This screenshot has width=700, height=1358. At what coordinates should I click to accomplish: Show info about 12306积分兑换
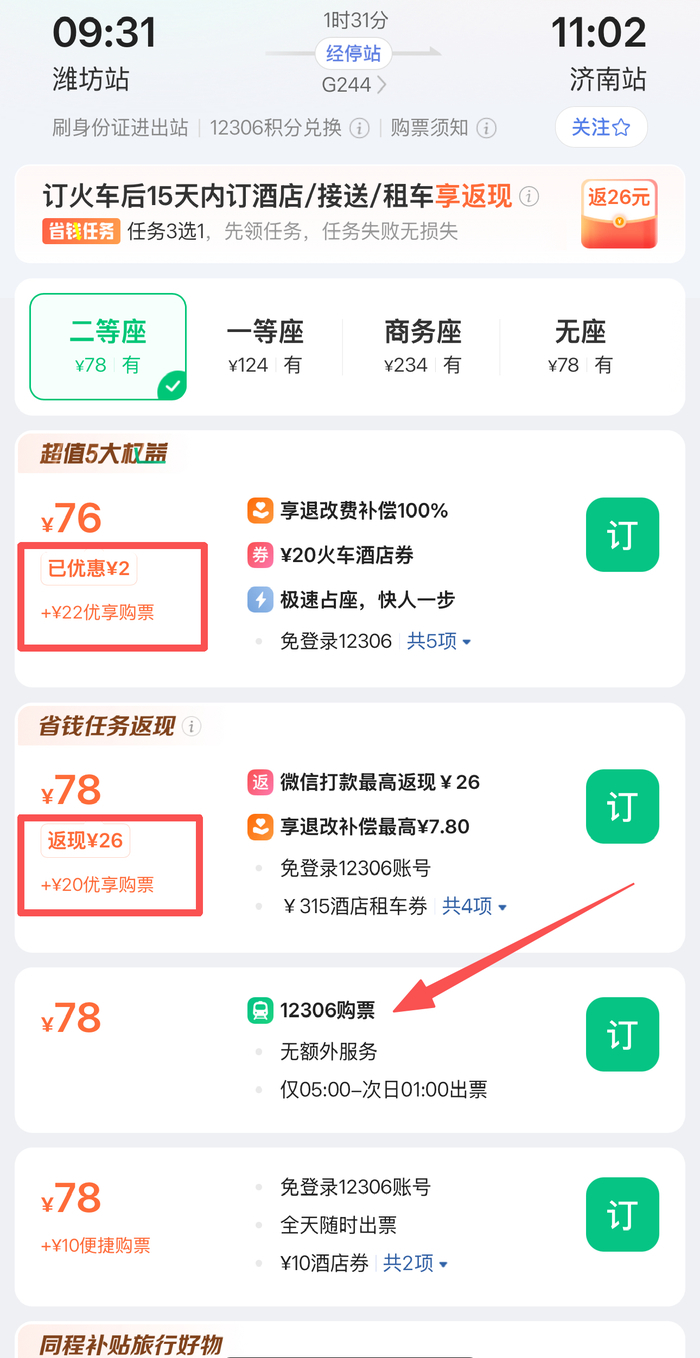click(359, 128)
